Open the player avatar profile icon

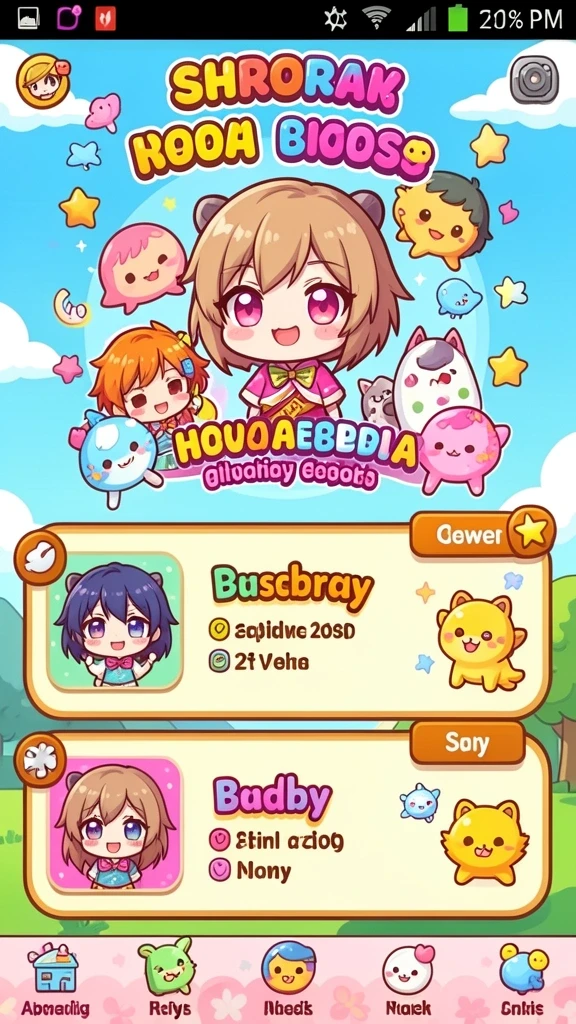[x=43, y=81]
